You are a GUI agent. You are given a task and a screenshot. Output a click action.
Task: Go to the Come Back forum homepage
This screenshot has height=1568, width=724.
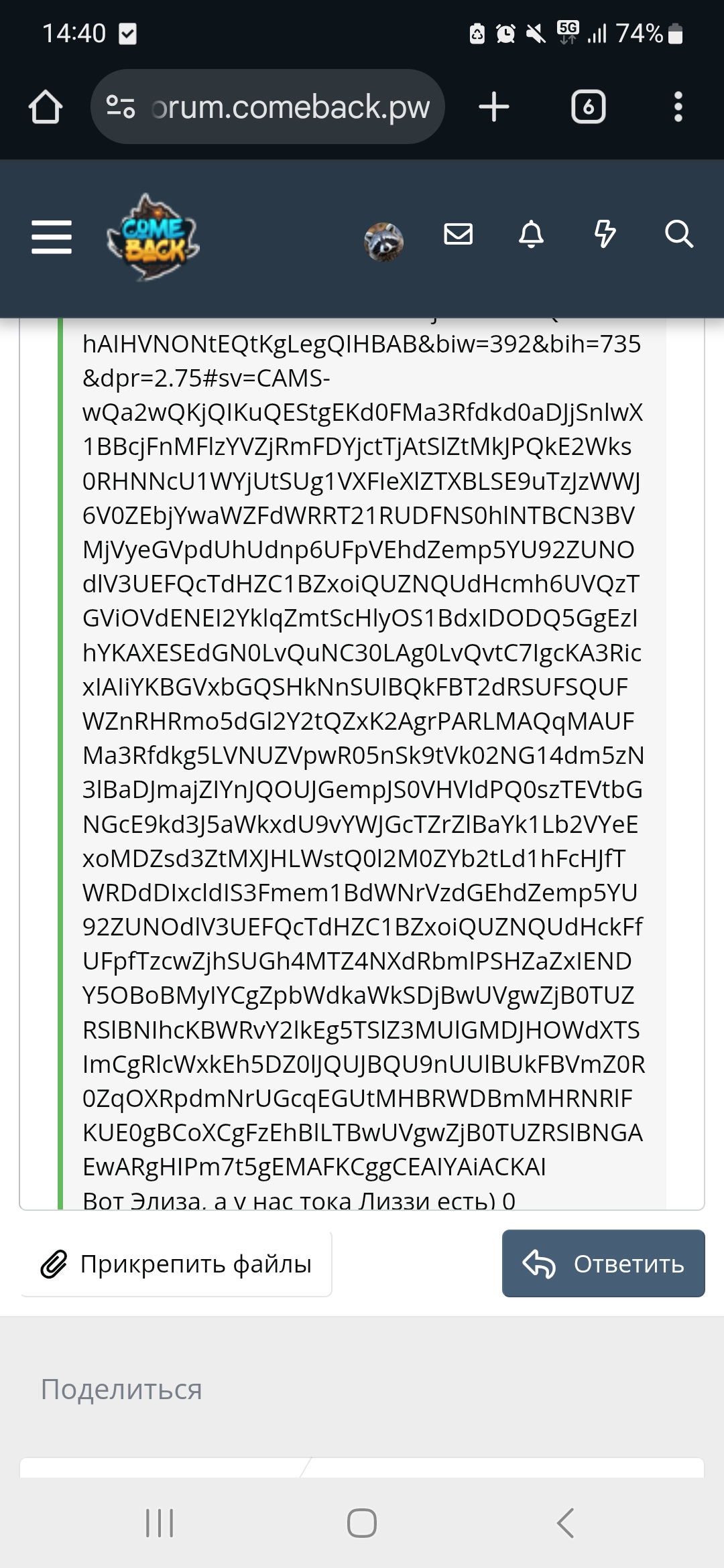pyautogui.click(x=153, y=237)
